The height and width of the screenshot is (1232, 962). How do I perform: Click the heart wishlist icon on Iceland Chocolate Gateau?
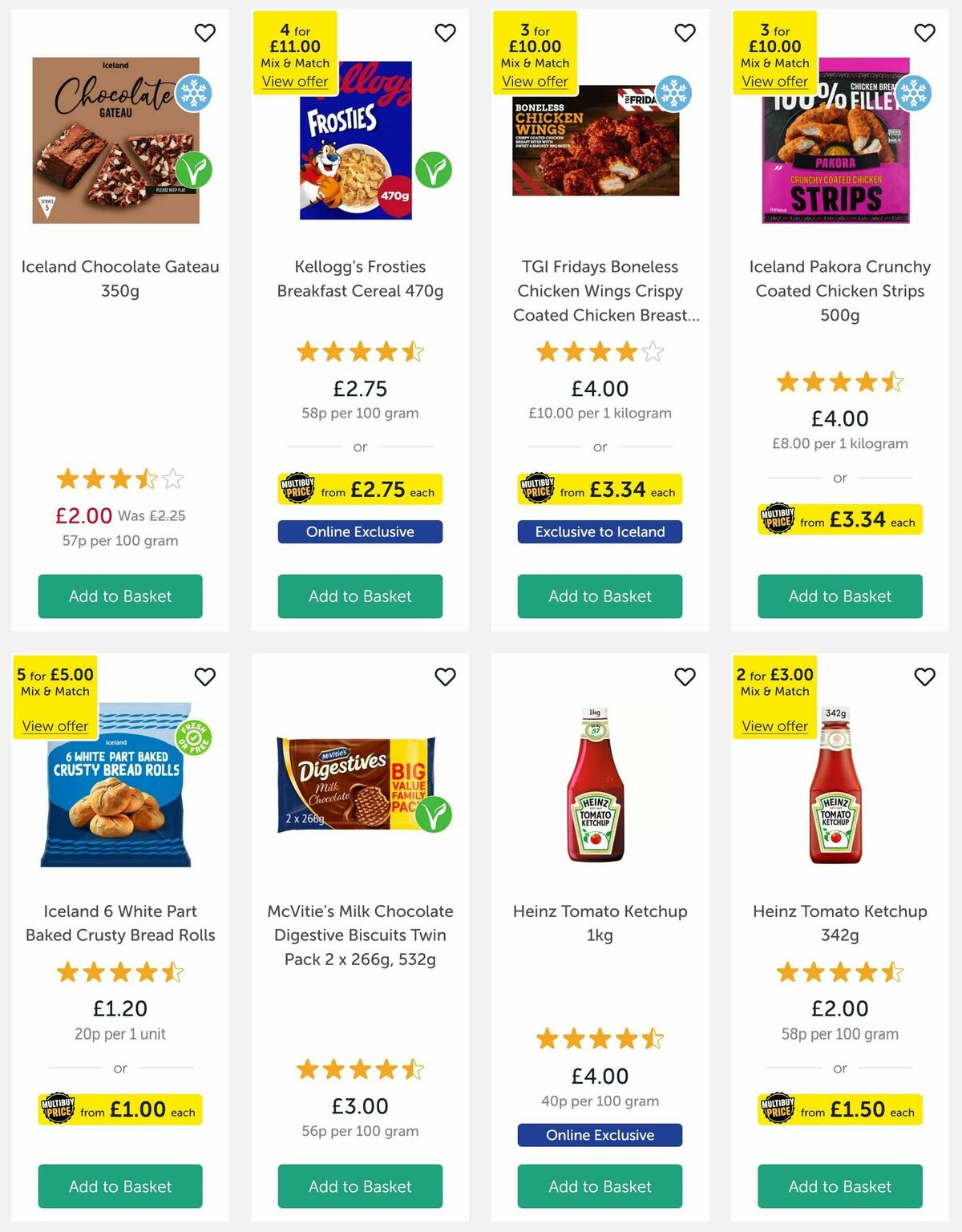click(205, 33)
